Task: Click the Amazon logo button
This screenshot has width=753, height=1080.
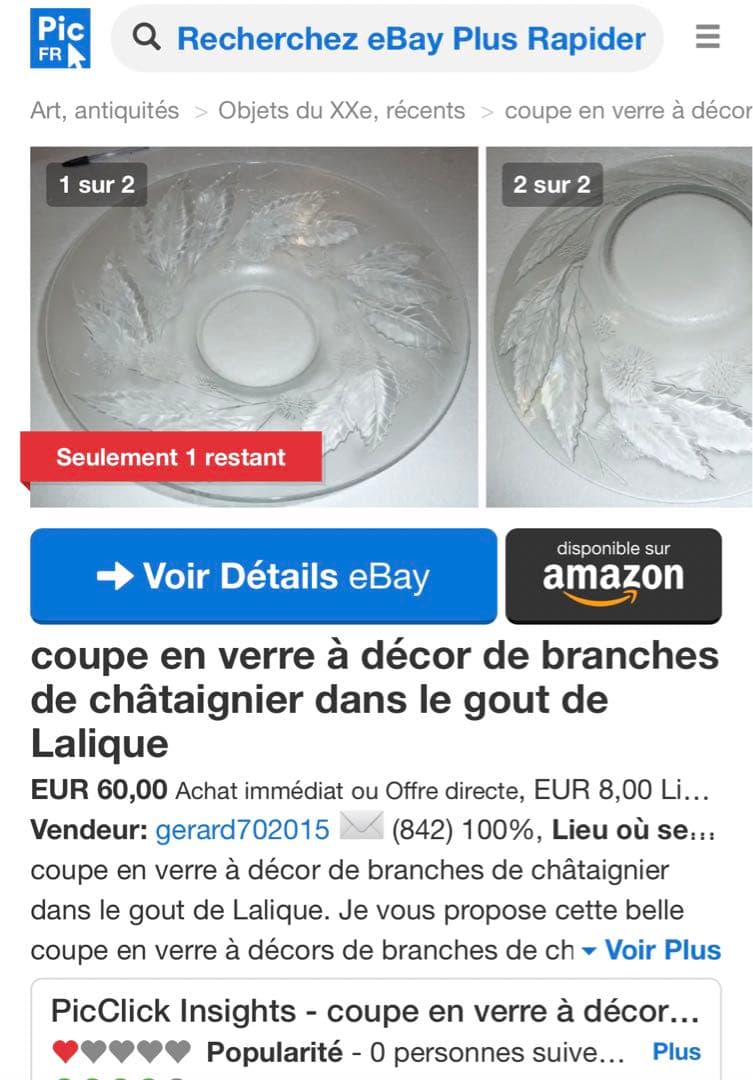Action: 613,576
